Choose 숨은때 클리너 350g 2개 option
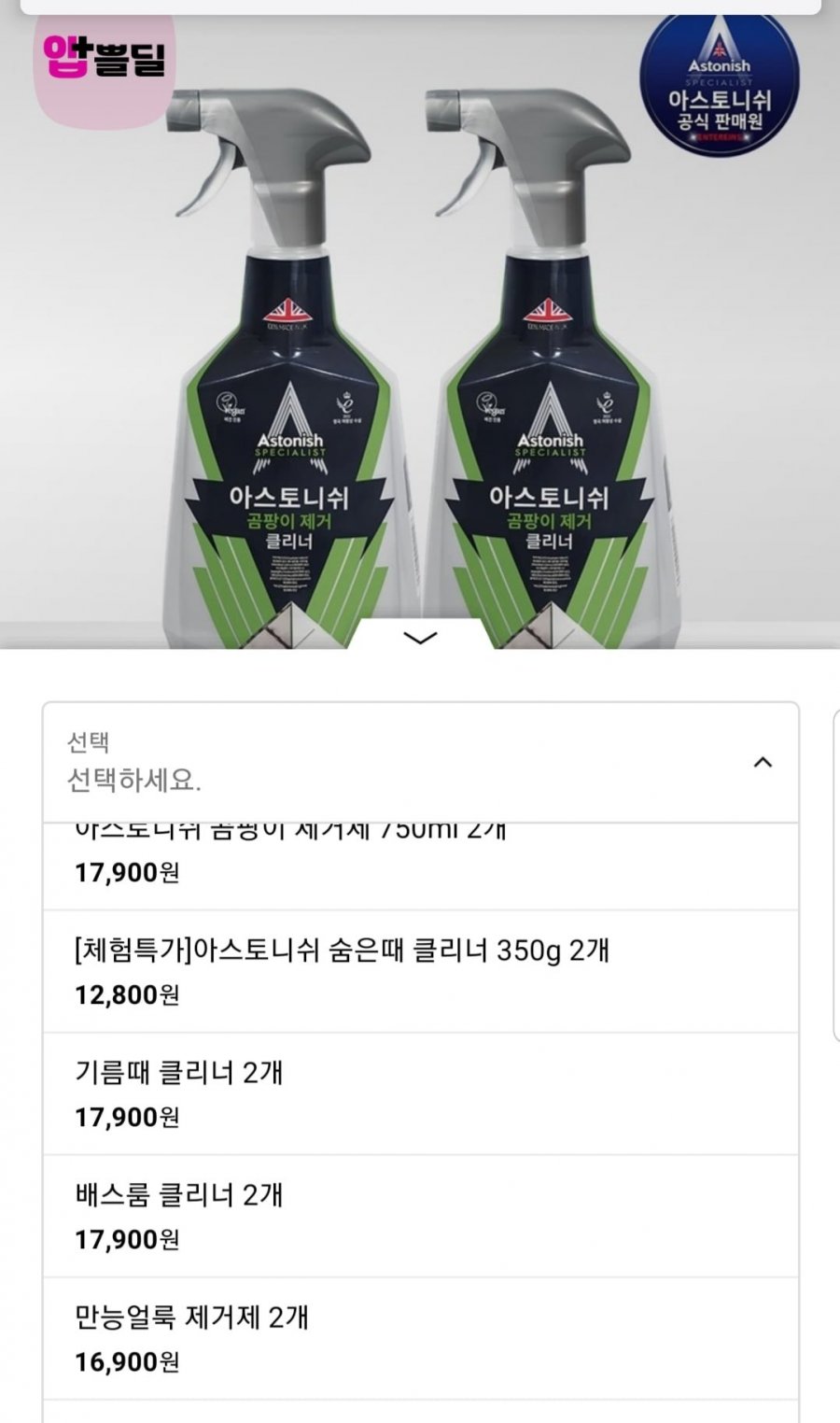The image size is (840, 1423). click(x=420, y=971)
